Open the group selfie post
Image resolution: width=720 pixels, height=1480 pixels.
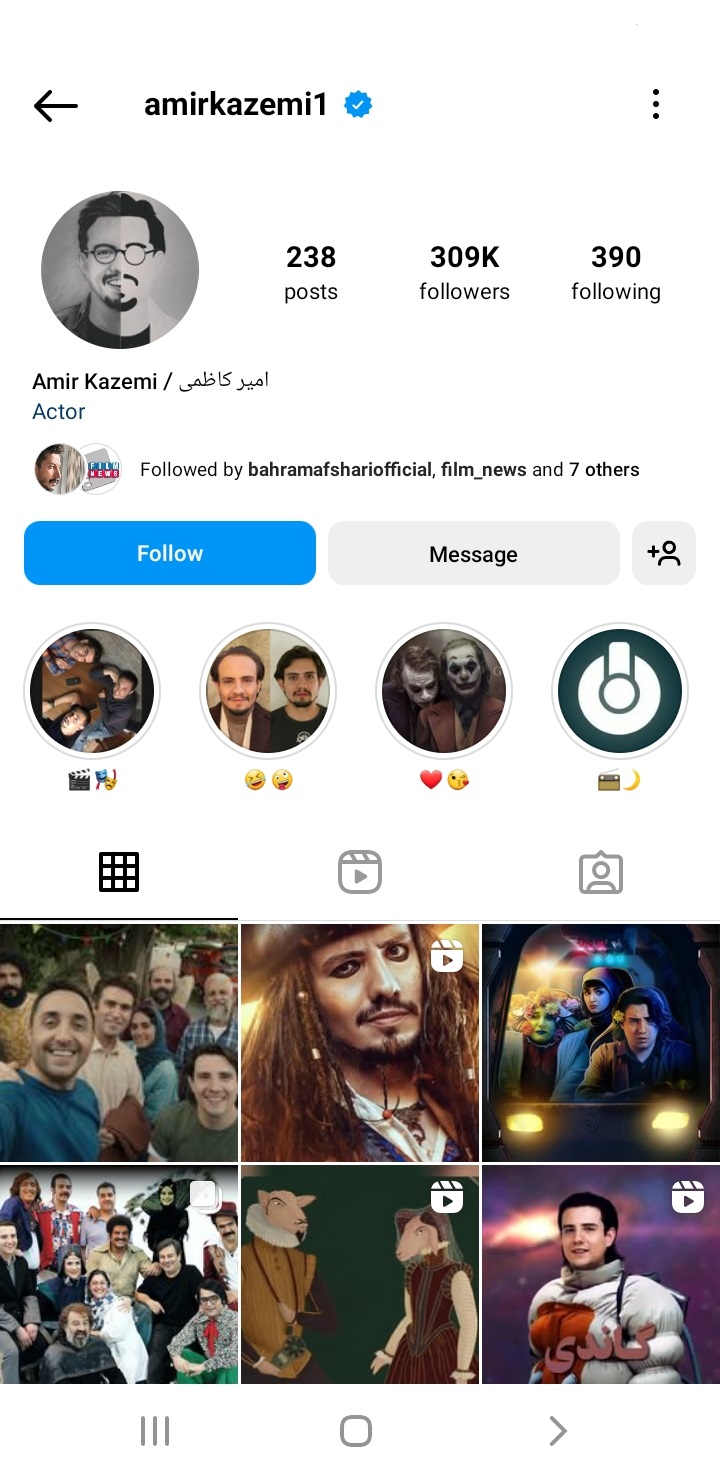point(119,1042)
